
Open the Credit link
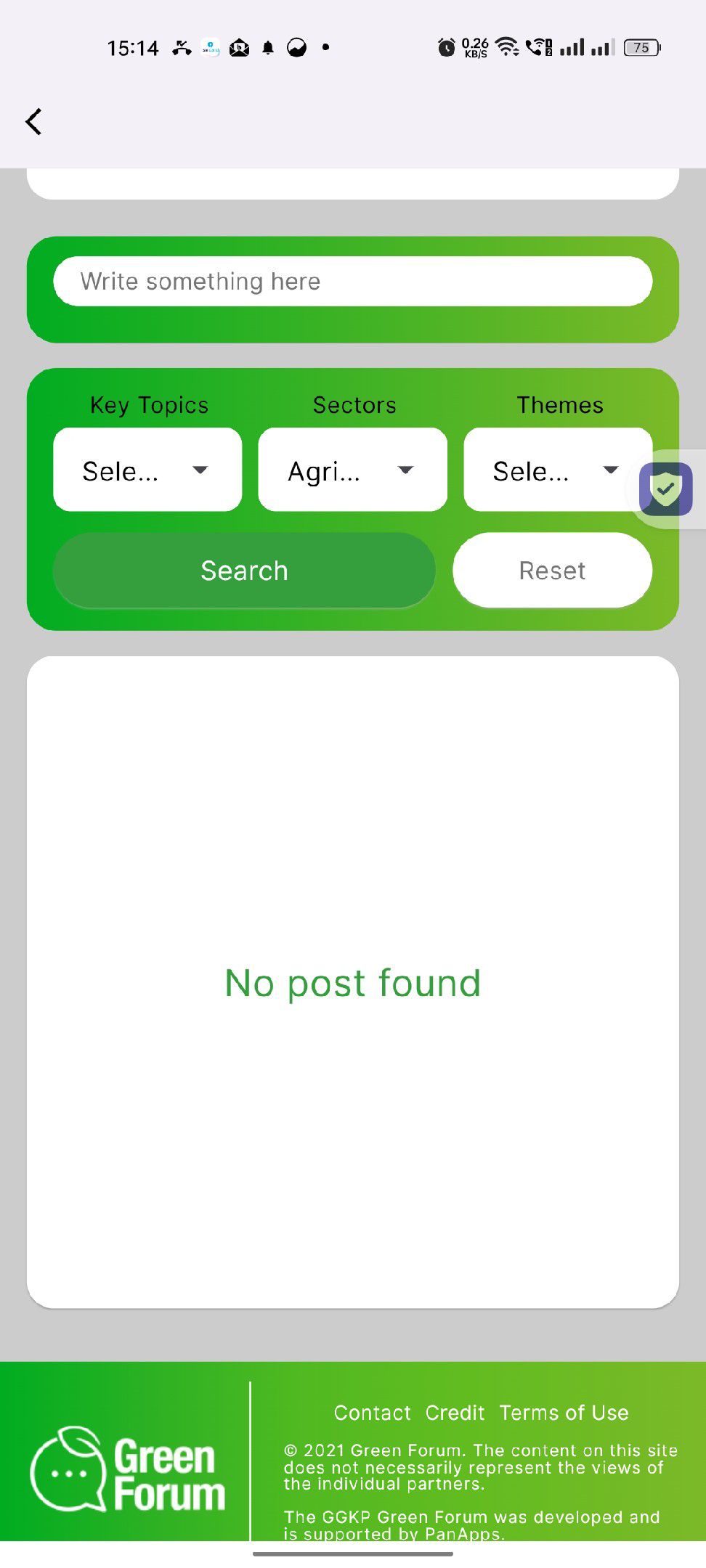[455, 1413]
